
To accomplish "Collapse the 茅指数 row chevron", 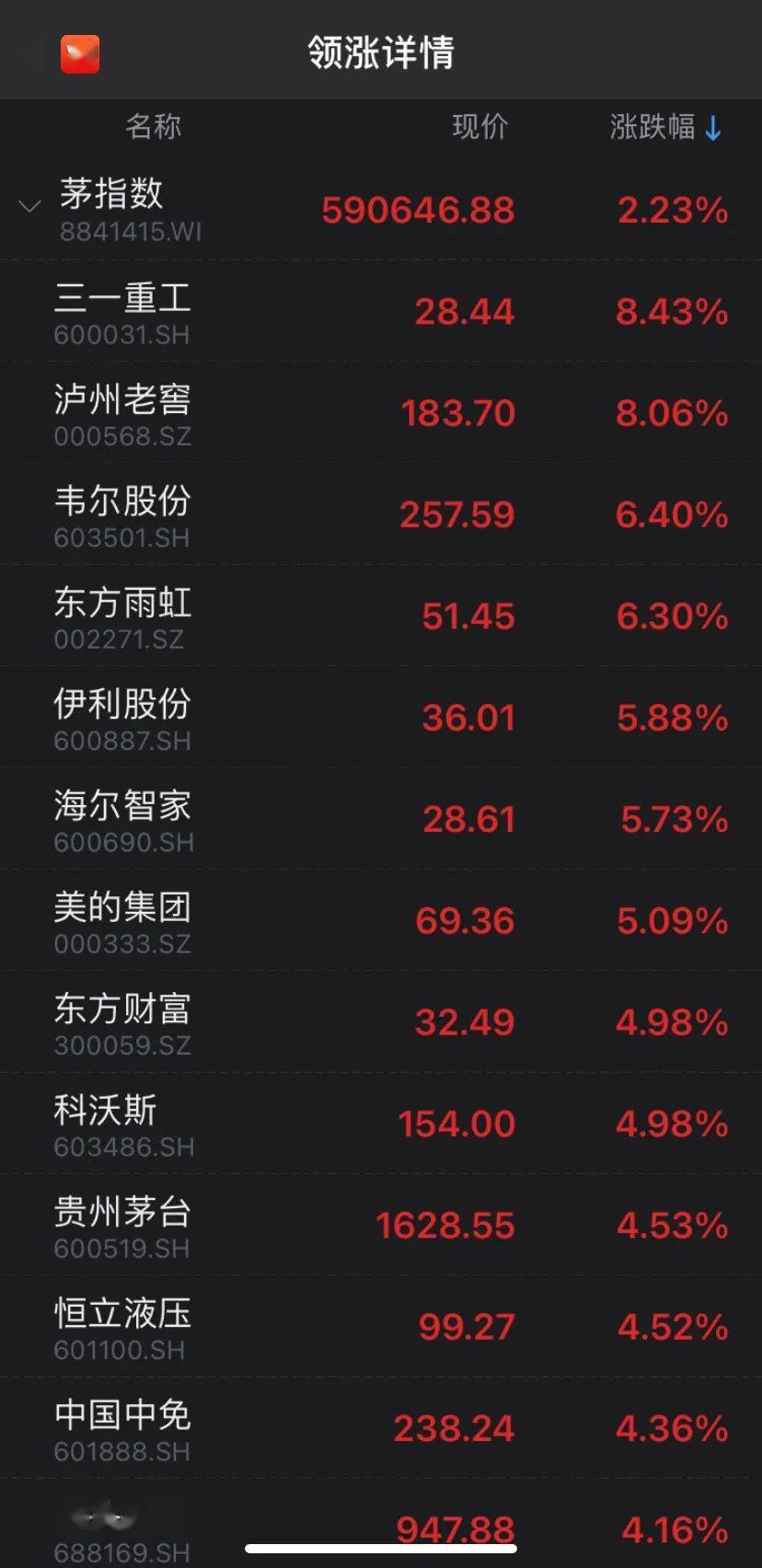I will 29,206.
